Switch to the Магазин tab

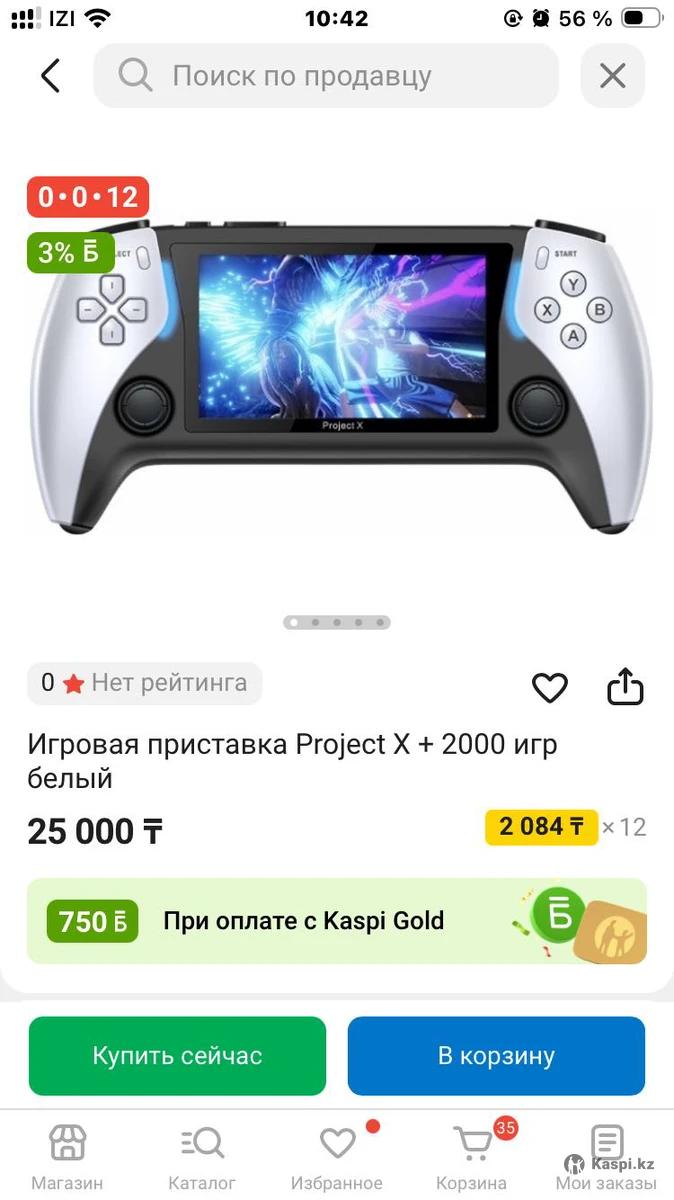(67, 1156)
